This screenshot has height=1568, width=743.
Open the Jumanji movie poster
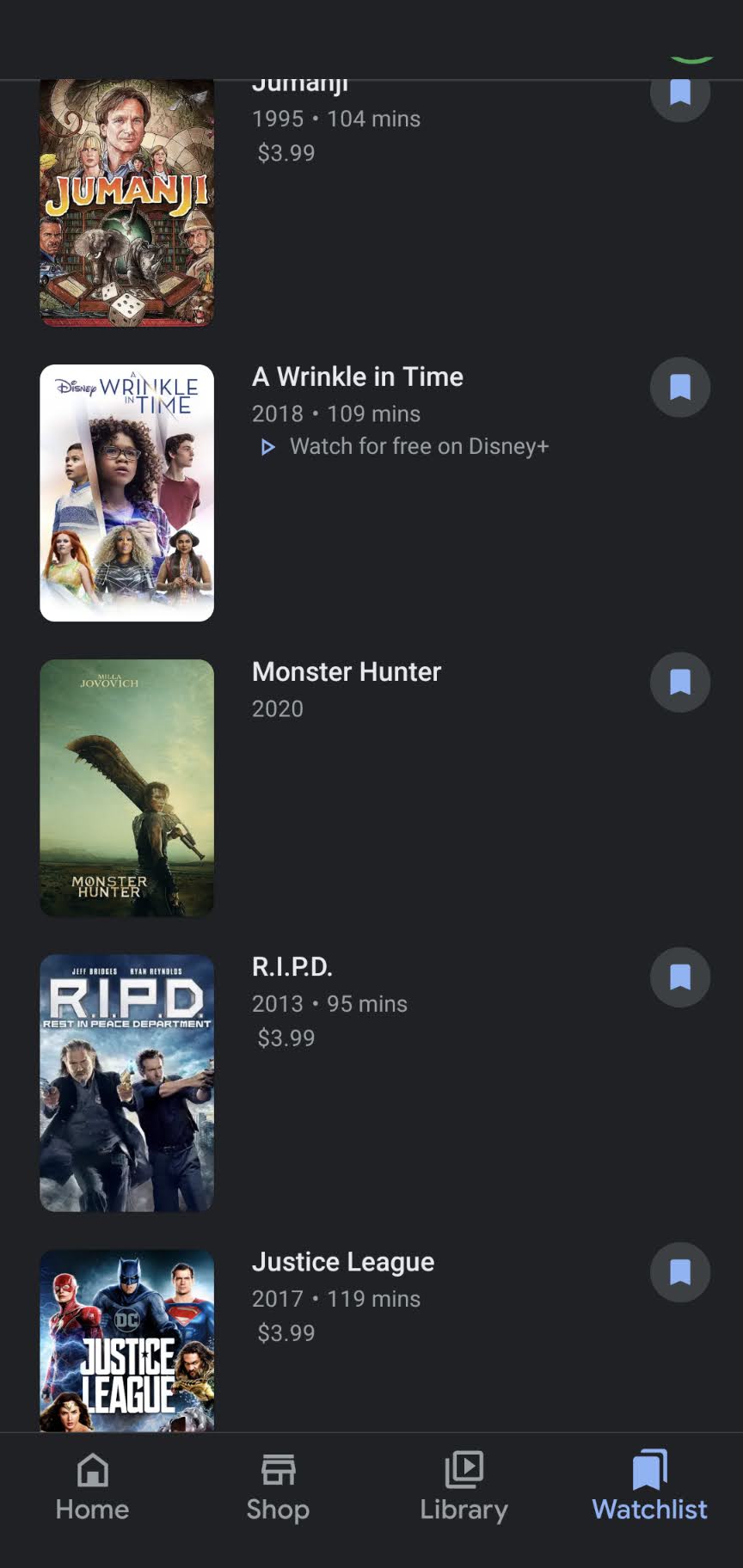126,203
